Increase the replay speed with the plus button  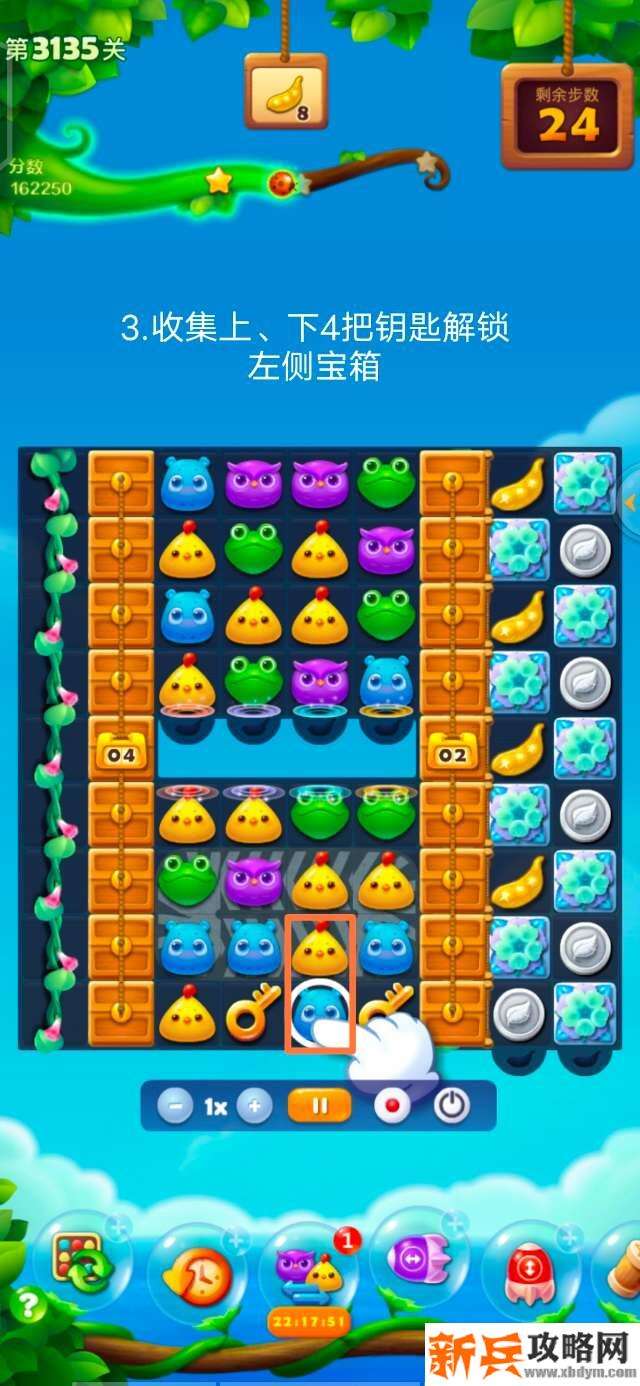255,1106
